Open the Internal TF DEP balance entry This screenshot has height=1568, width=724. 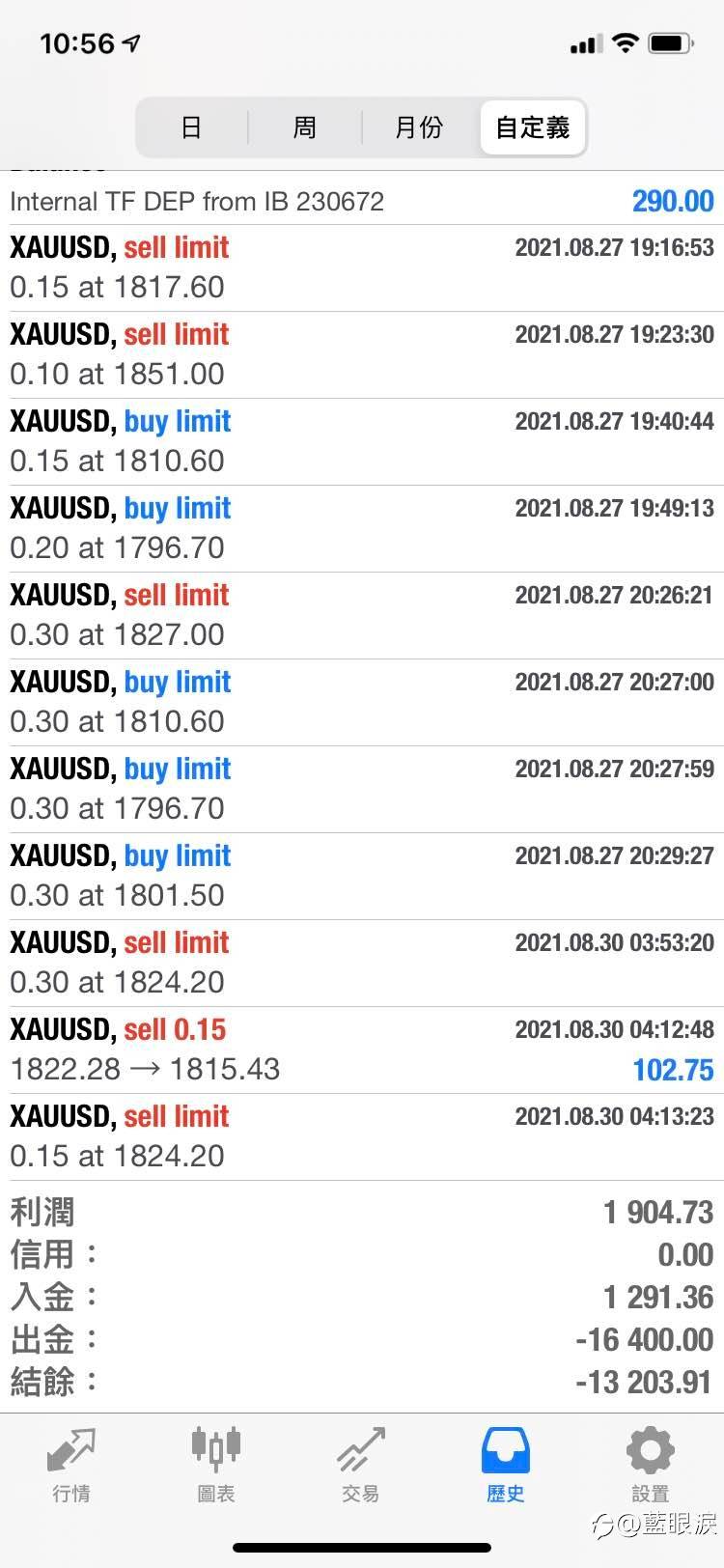pyautogui.click(x=362, y=199)
